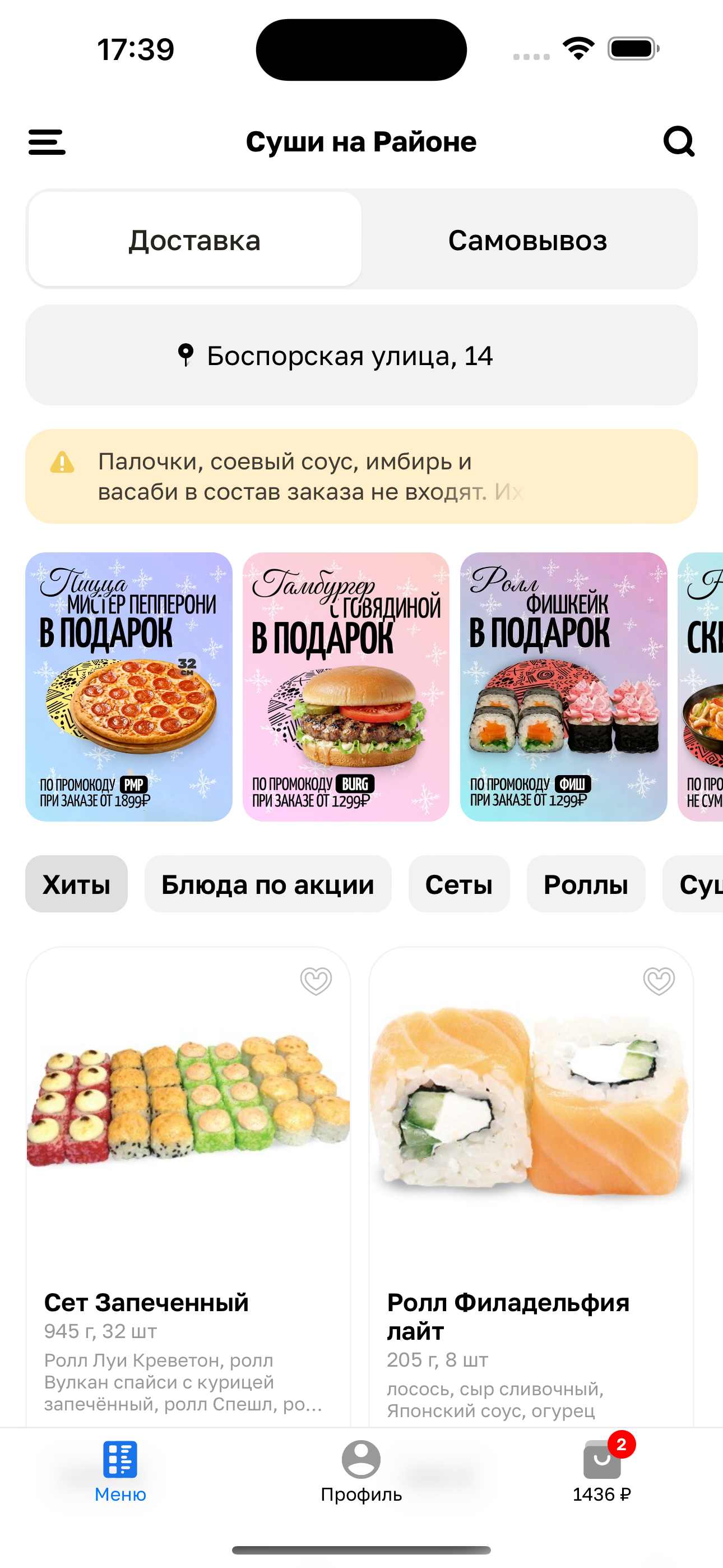Go to the Роллы category
The image size is (723, 1568).
click(586, 884)
